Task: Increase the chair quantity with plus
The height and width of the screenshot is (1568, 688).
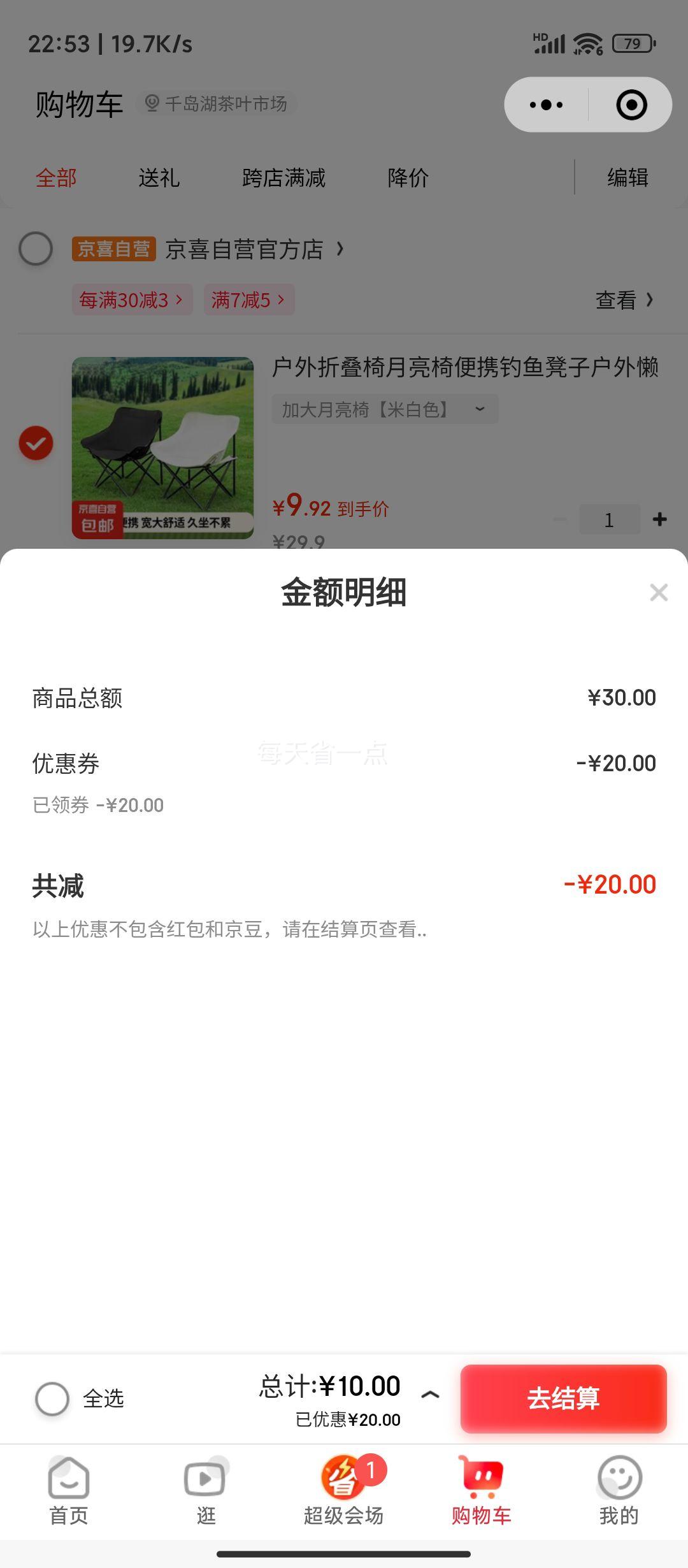Action: (x=660, y=519)
